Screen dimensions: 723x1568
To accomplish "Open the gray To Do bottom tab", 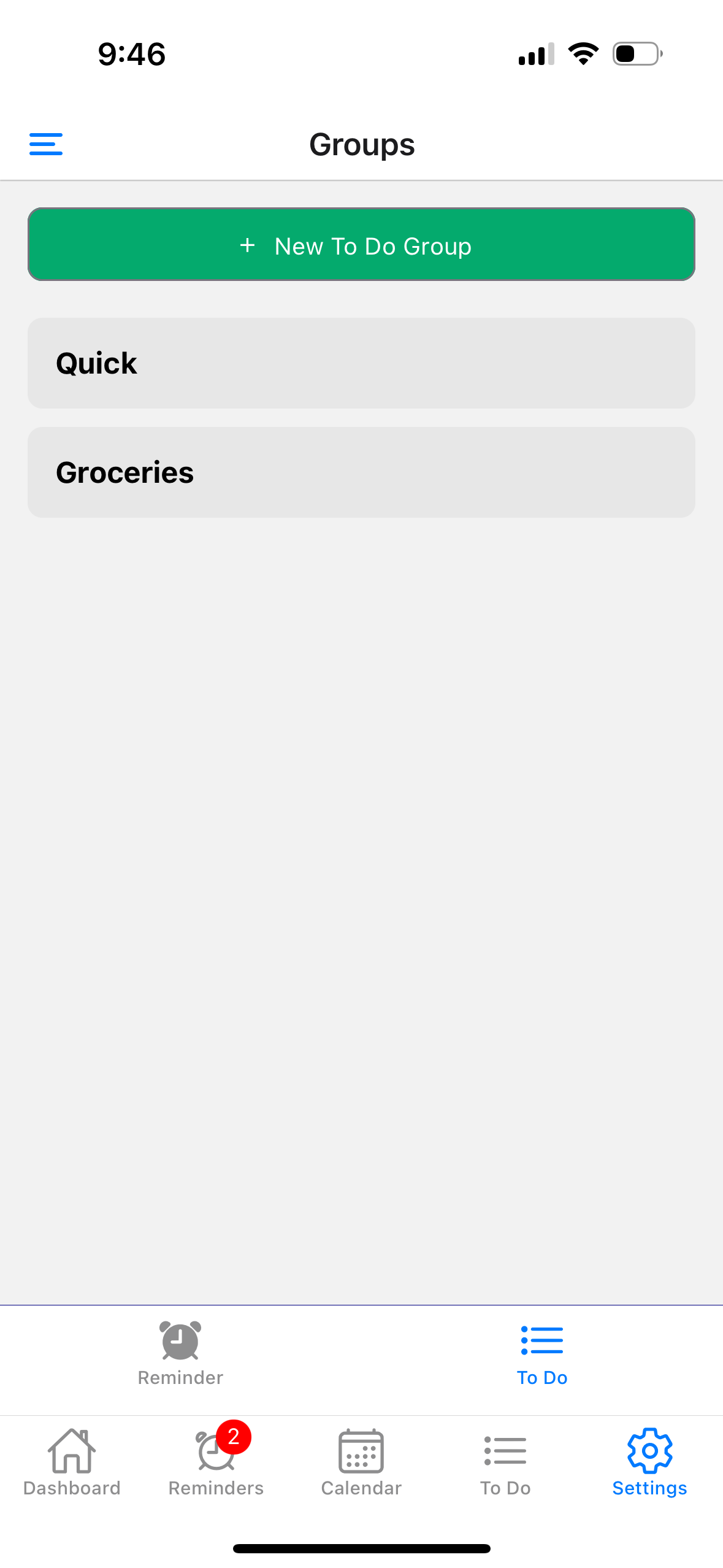I will point(505,1462).
